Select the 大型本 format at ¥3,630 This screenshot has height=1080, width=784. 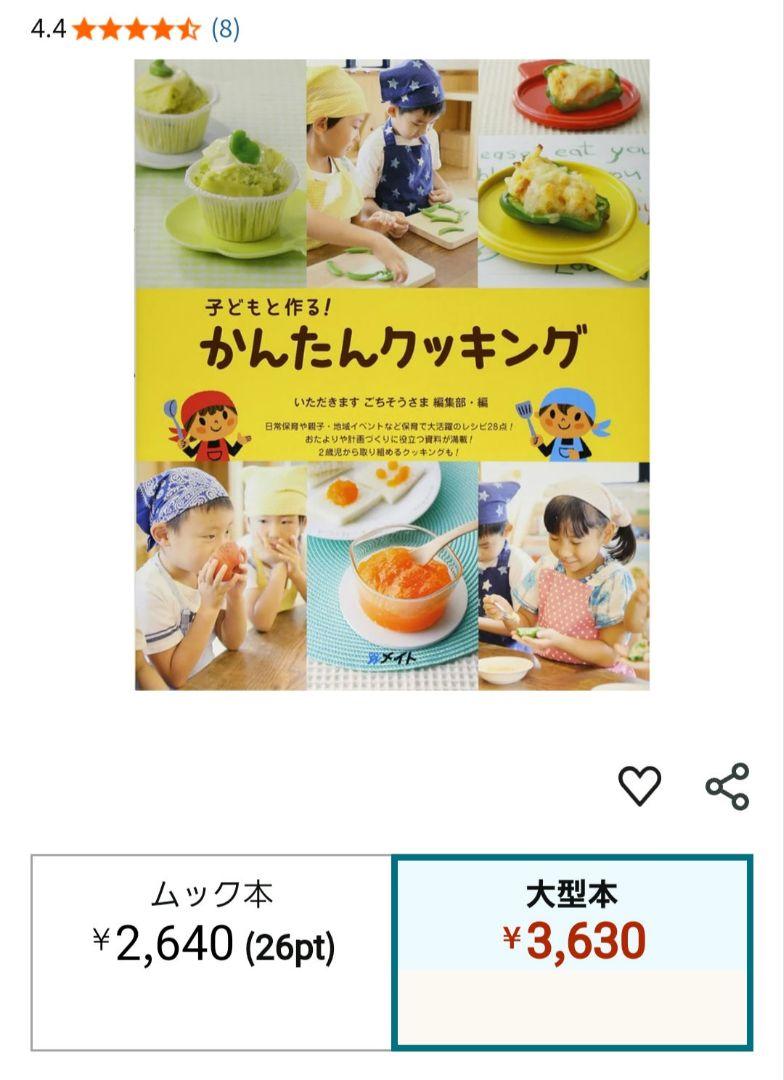coord(573,952)
